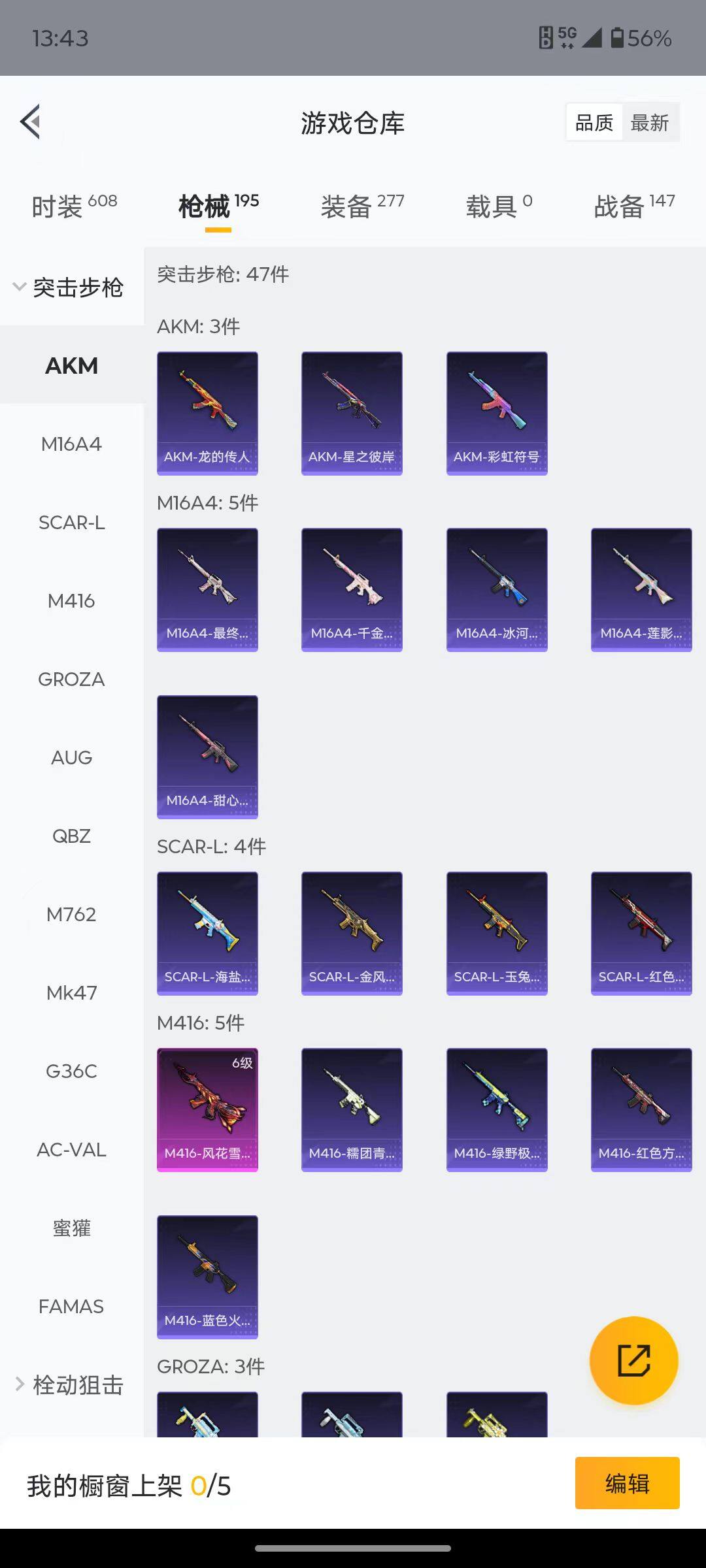Open the SCAR-L-海盐 skin tile
This screenshot has height=1568, width=706.
[x=207, y=933]
